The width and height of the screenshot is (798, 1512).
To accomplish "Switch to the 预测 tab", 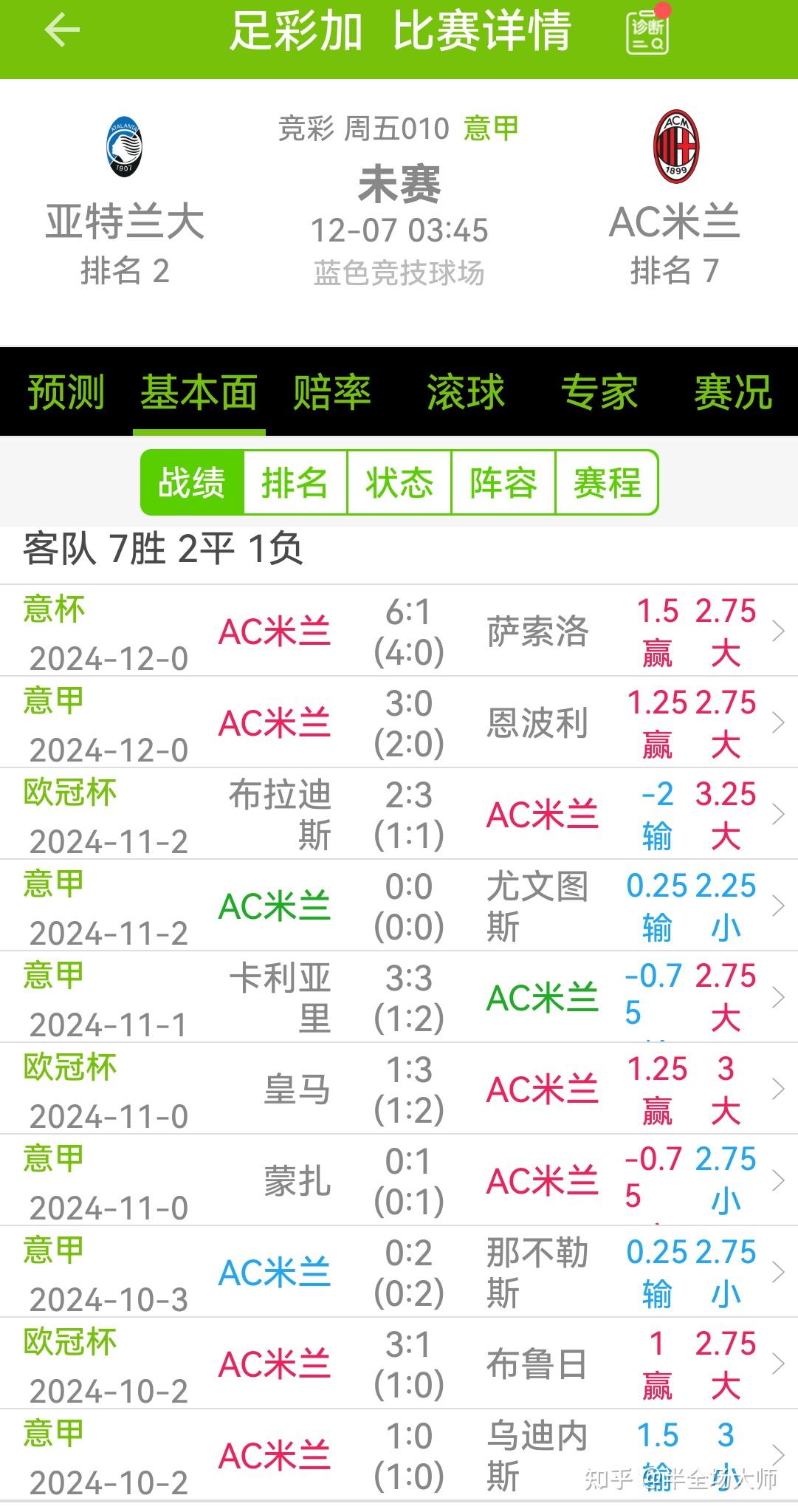I will [66, 391].
